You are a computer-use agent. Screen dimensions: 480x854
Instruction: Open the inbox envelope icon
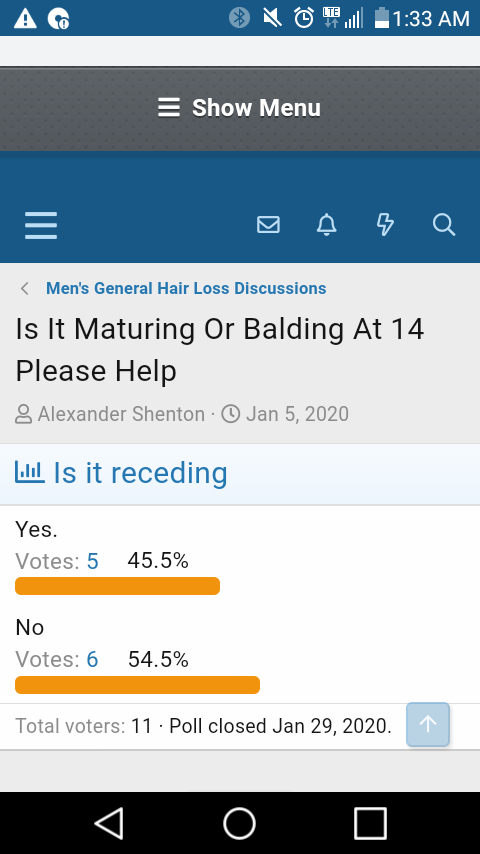268,224
